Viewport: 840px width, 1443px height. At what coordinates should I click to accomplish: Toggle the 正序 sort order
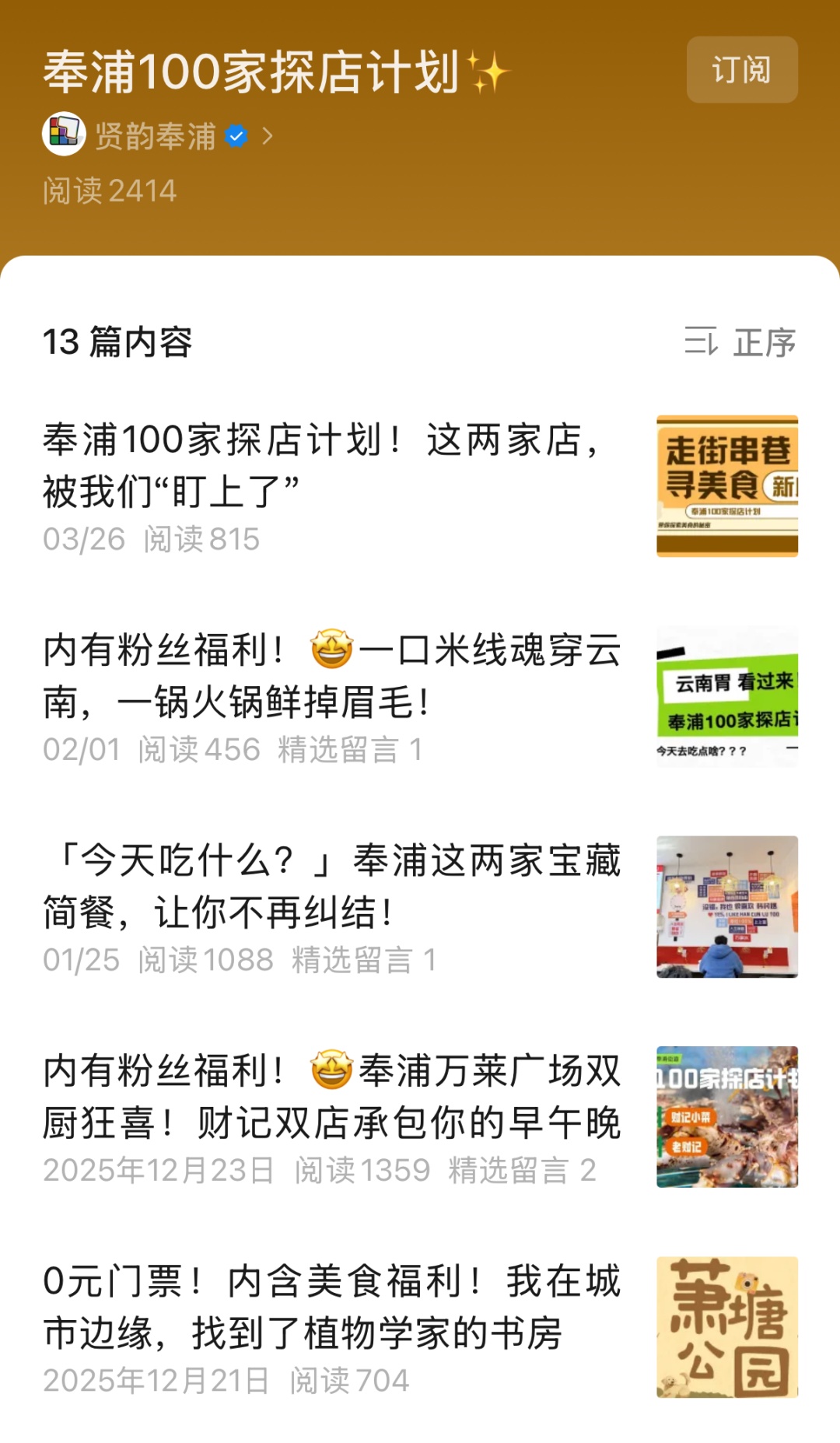pos(740,342)
